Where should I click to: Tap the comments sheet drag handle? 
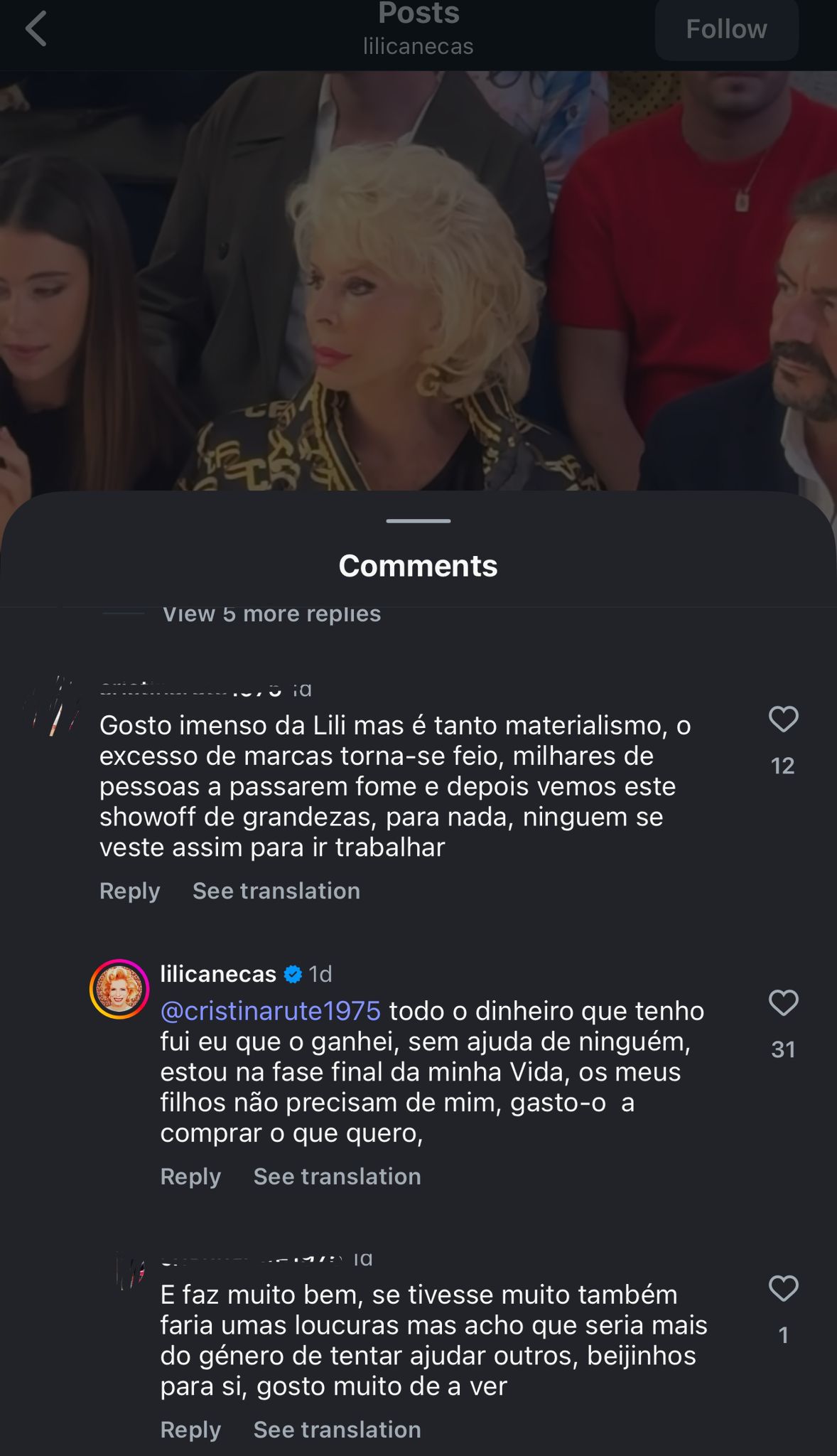point(418,521)
